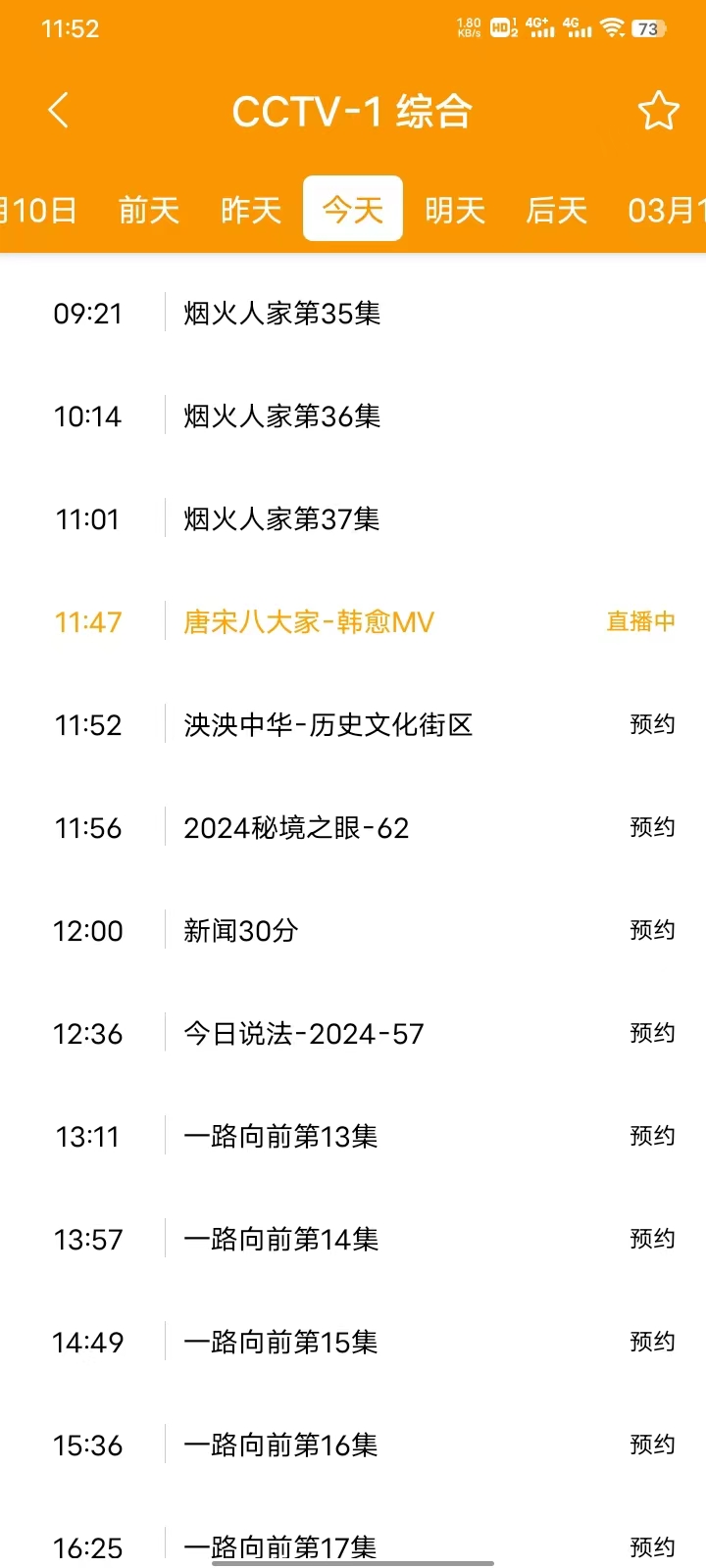Viewport: 706px width, 1568px height.
Task: Reserve 一路向前第15集 at 14:49
Action: tap(652, 1343)
